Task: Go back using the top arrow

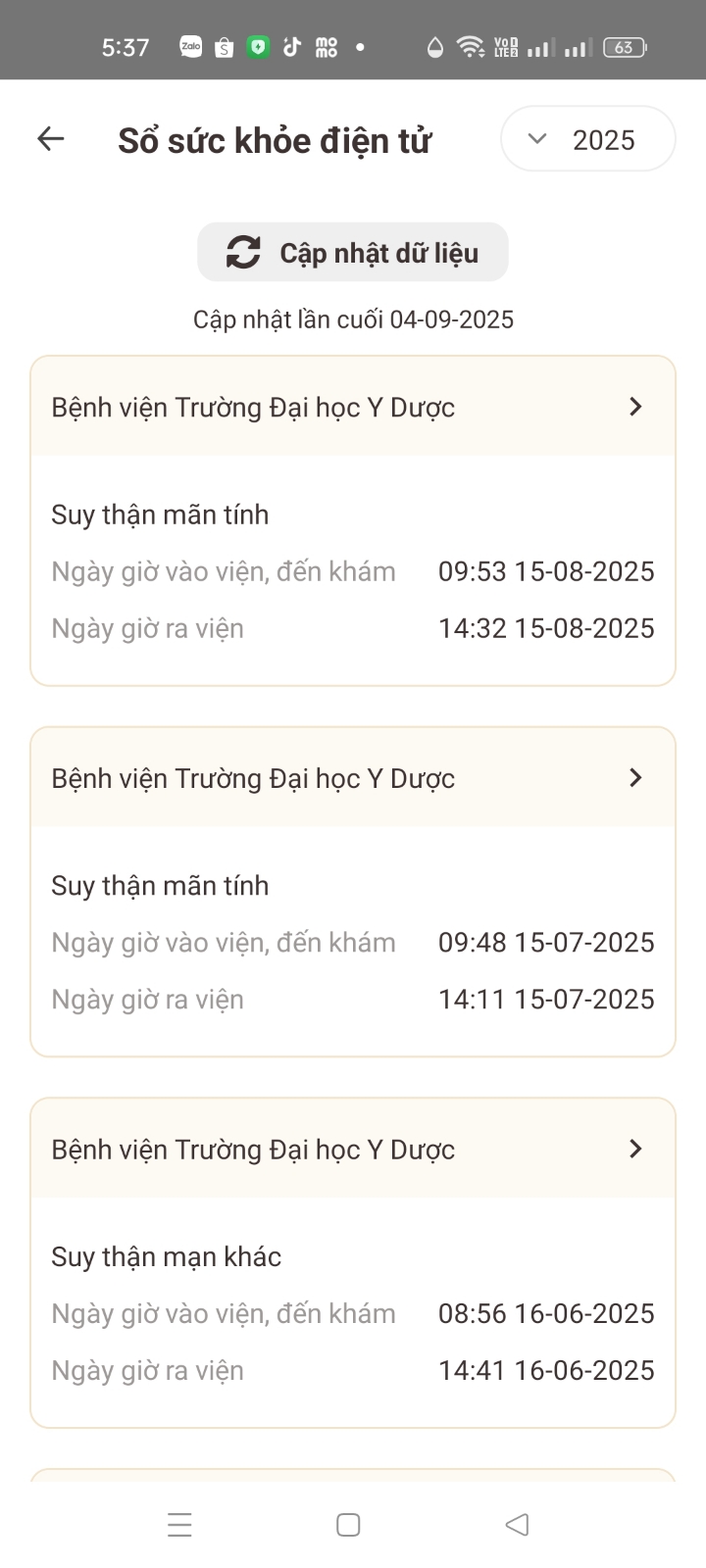Action: [51, 139]
